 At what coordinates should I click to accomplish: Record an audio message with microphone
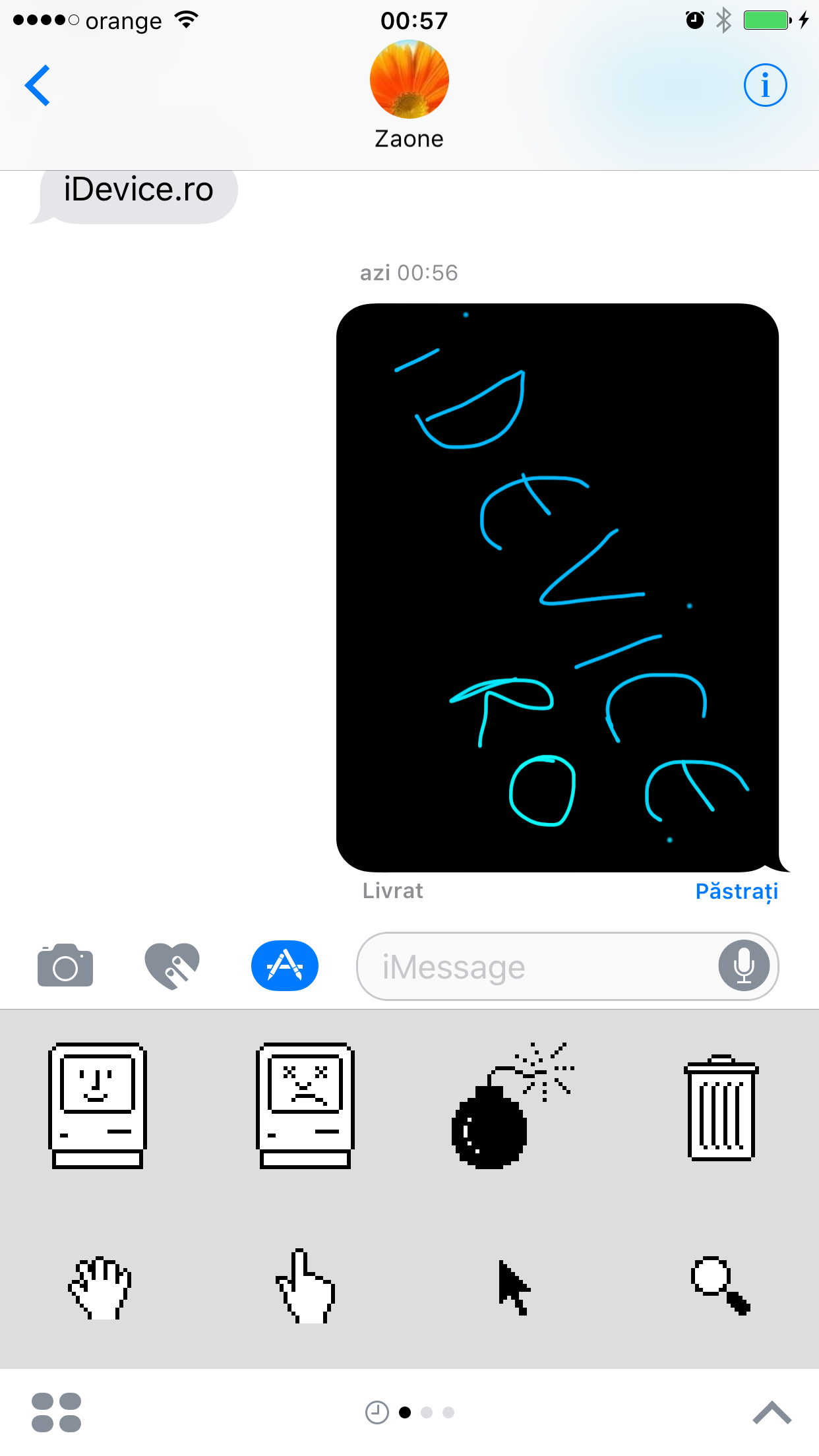point(744,965)
